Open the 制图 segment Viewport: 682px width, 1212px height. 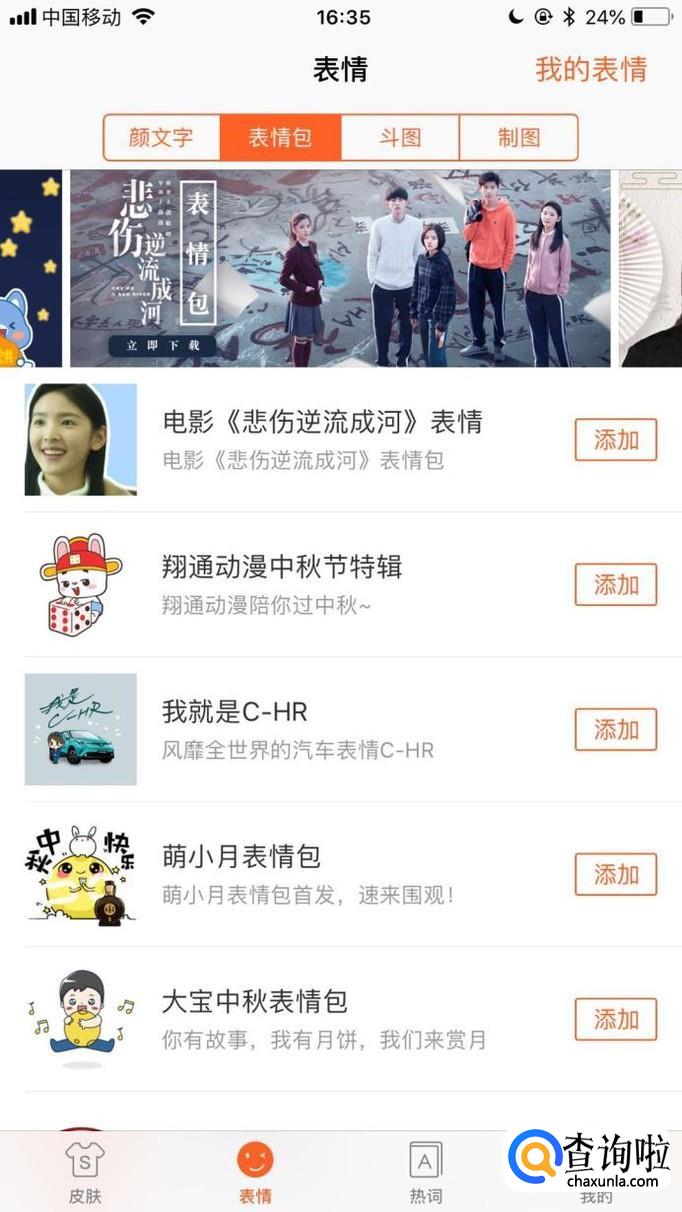[518, 137]
